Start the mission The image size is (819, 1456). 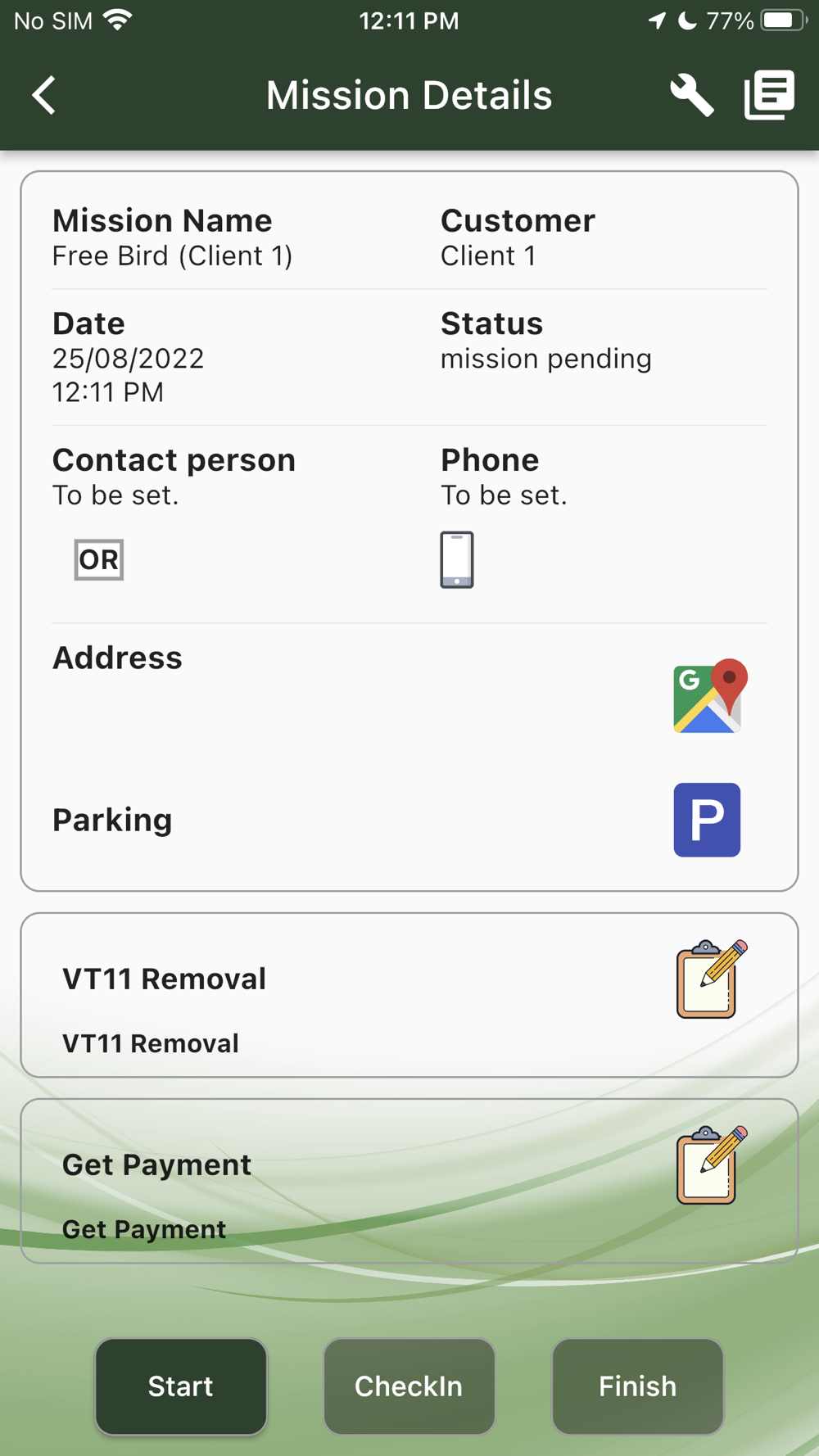(x=181, y=1386)
